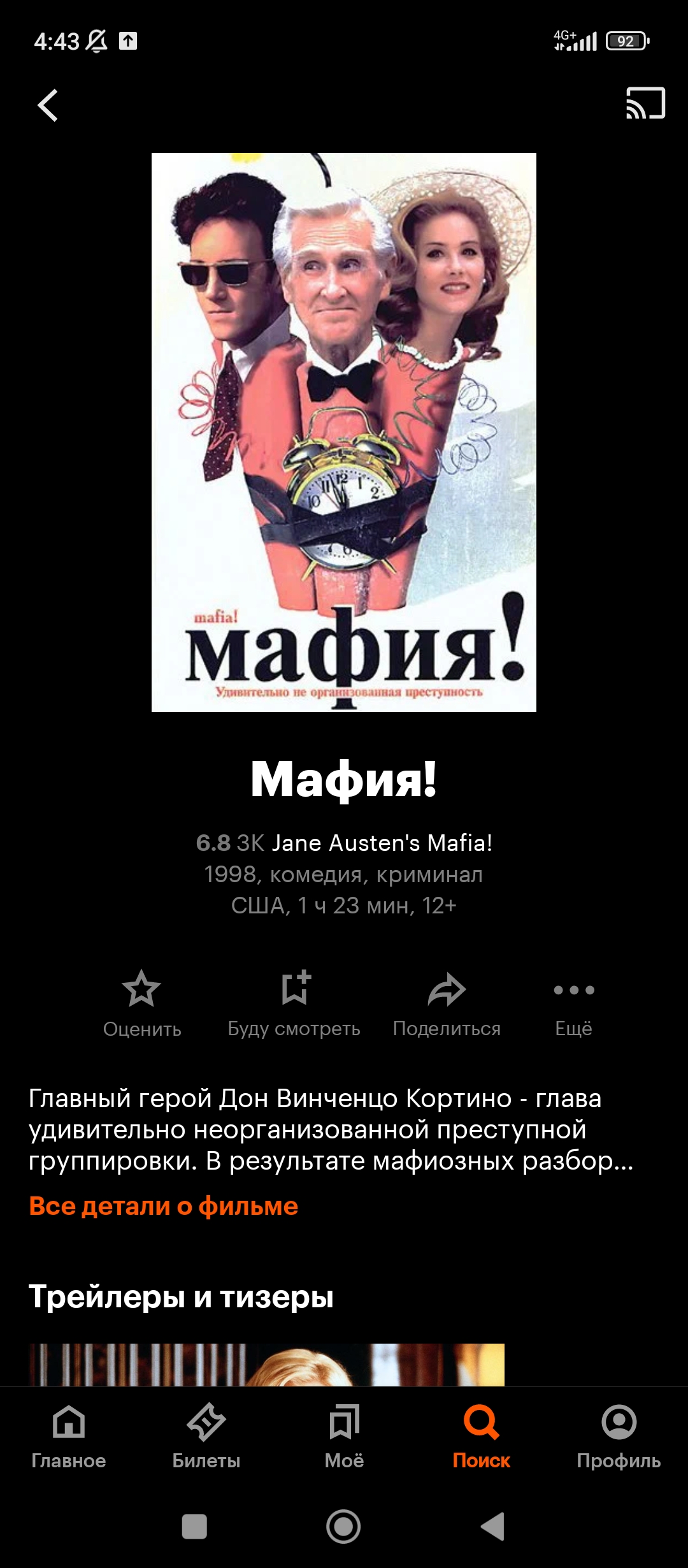This screenshot has height=1568, width=688.
Task: Go to the Профиль tab
Action: click(x=619, y=1434)
